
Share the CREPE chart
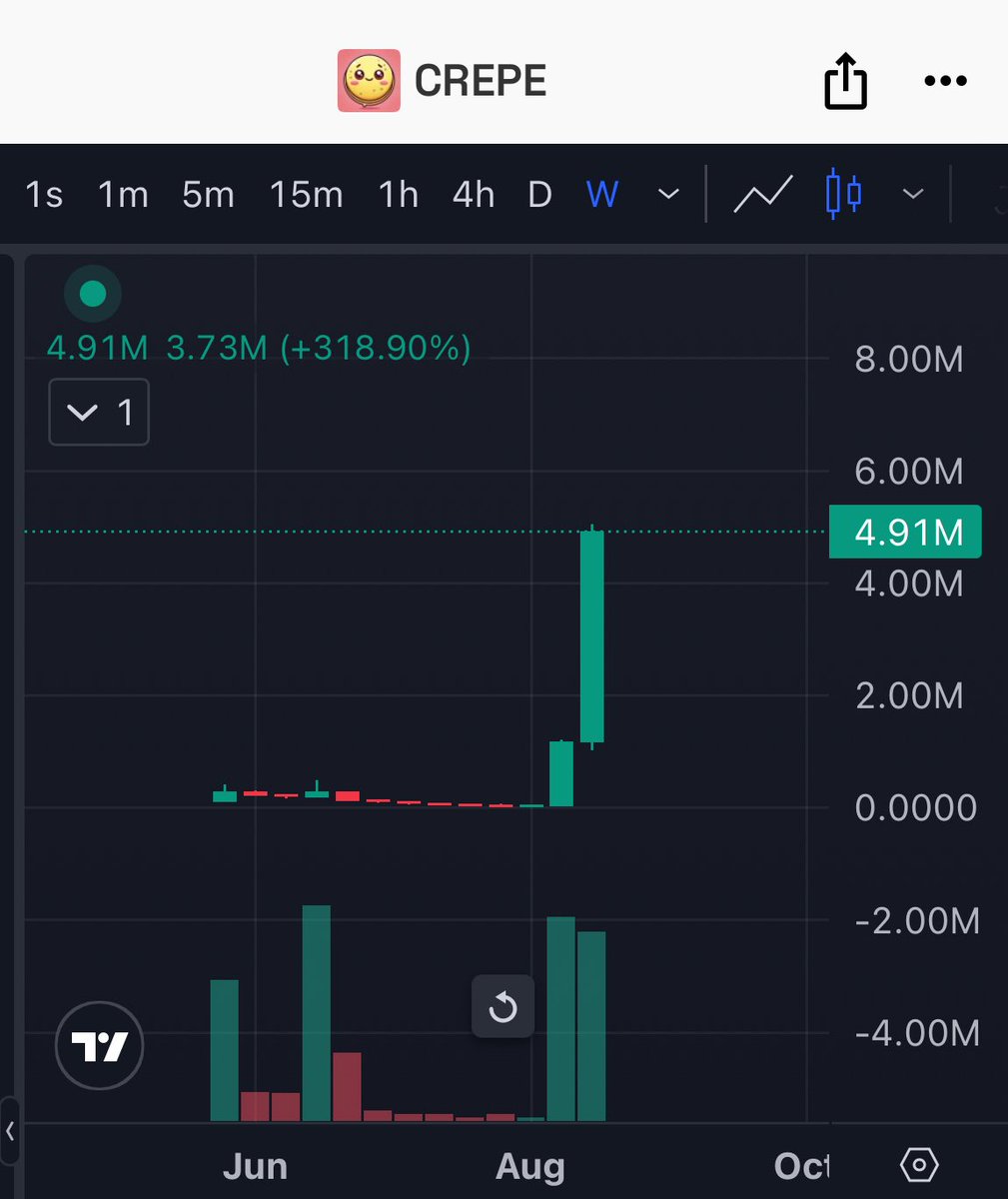(x=845, y=80)
